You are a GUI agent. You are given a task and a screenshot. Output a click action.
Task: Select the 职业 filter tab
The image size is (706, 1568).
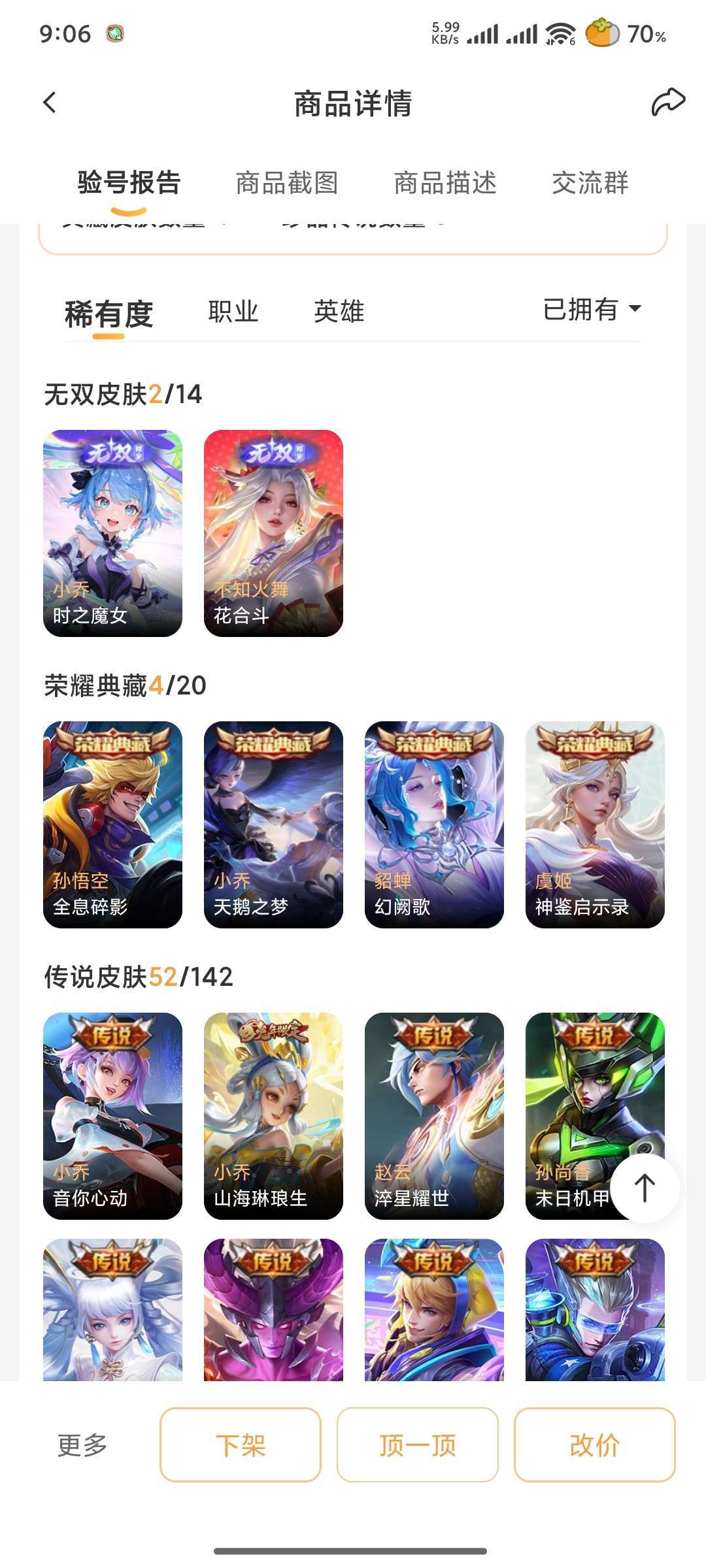[x=233, y=312]
